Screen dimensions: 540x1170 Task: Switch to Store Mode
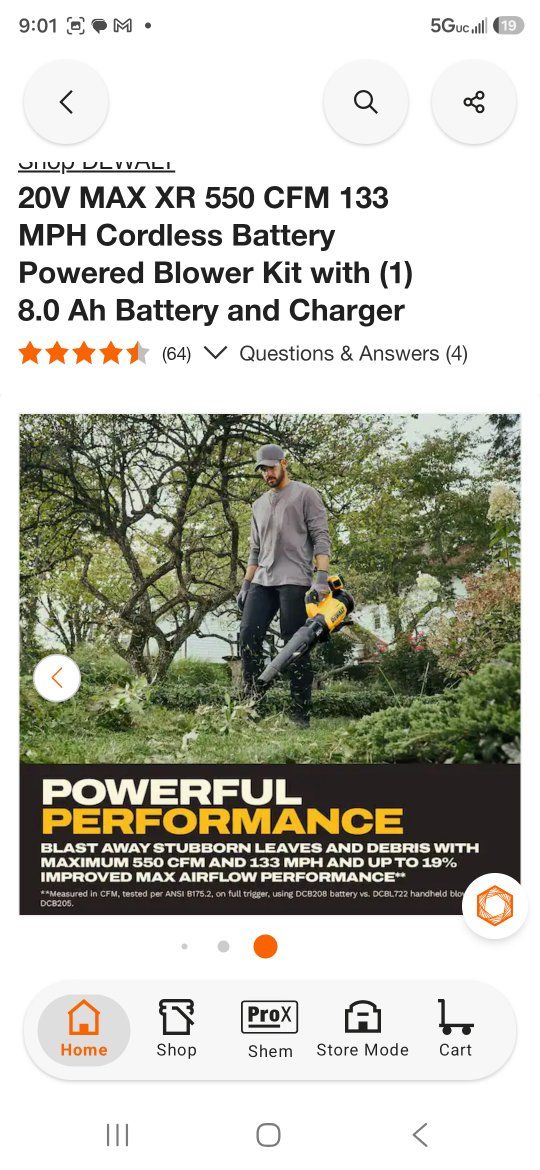[362, 1030]
